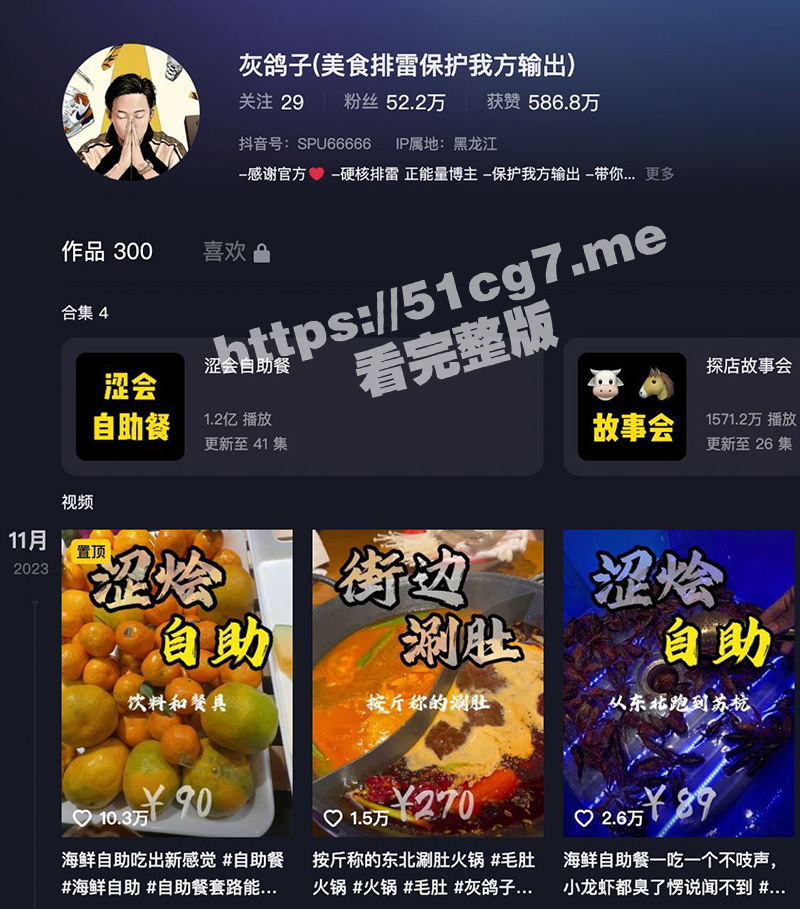Play the 海鲜自助餐一吃一个不吱声 video

click(678, 682)
